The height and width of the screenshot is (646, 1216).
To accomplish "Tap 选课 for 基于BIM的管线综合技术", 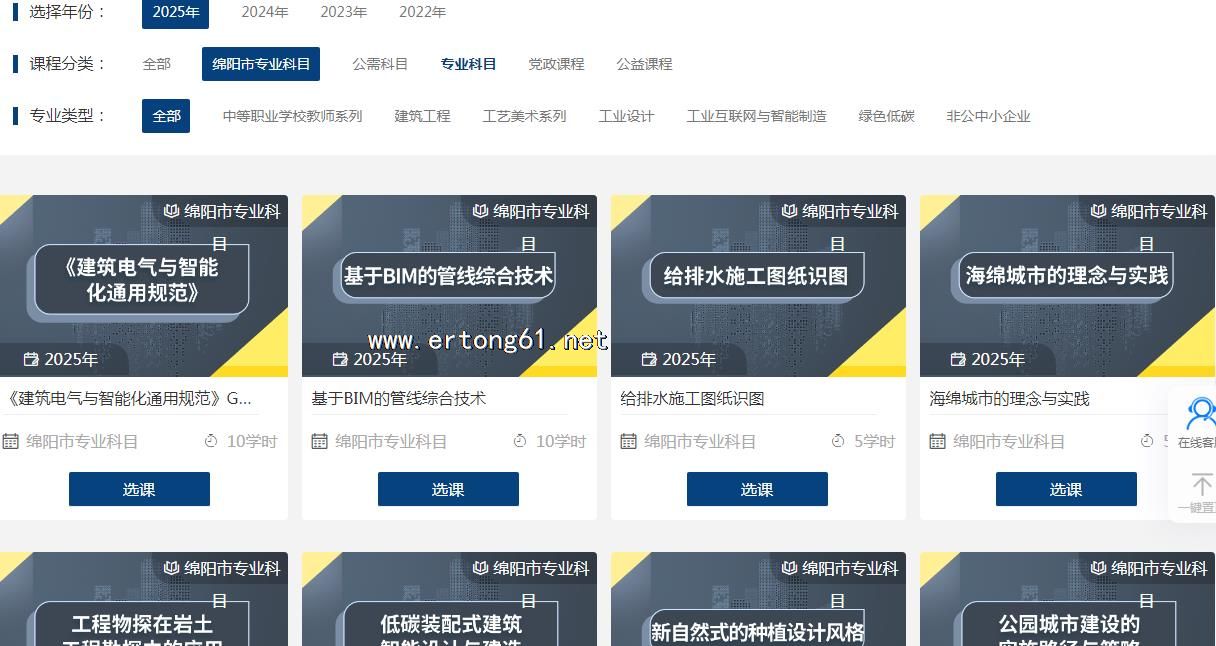I will (x=448, y=489).
